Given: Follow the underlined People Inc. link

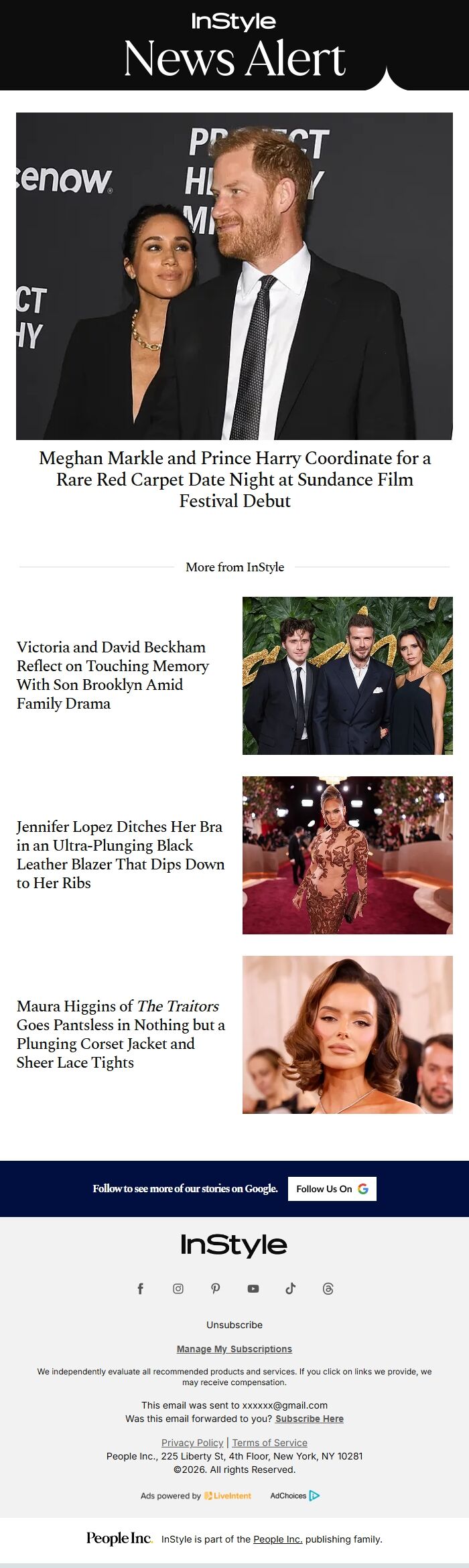Looking at the screenshot, I should 277,1539.
